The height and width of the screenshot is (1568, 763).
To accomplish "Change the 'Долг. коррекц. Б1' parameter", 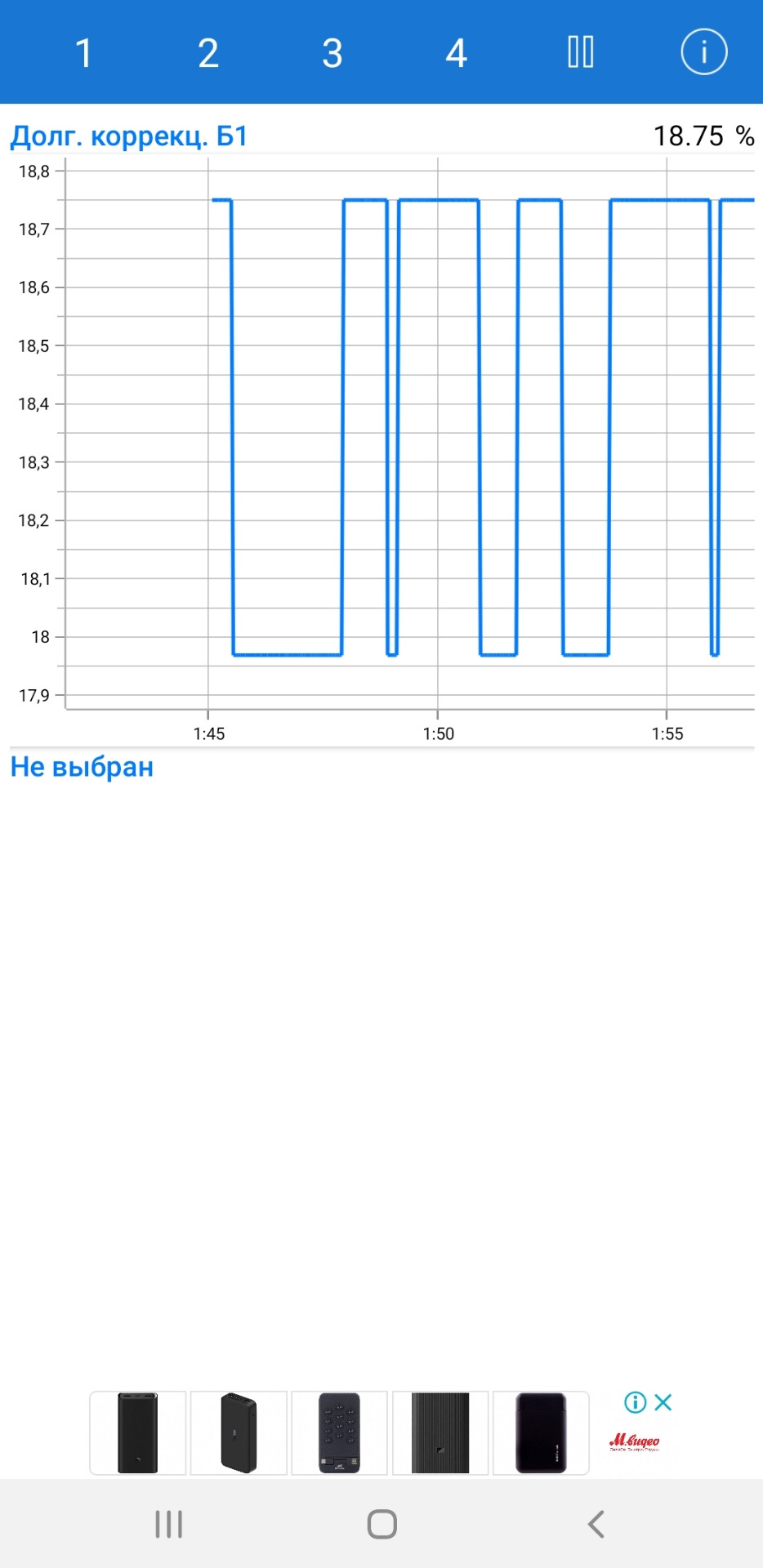I will pyautogui.click(x=129, y=136).
